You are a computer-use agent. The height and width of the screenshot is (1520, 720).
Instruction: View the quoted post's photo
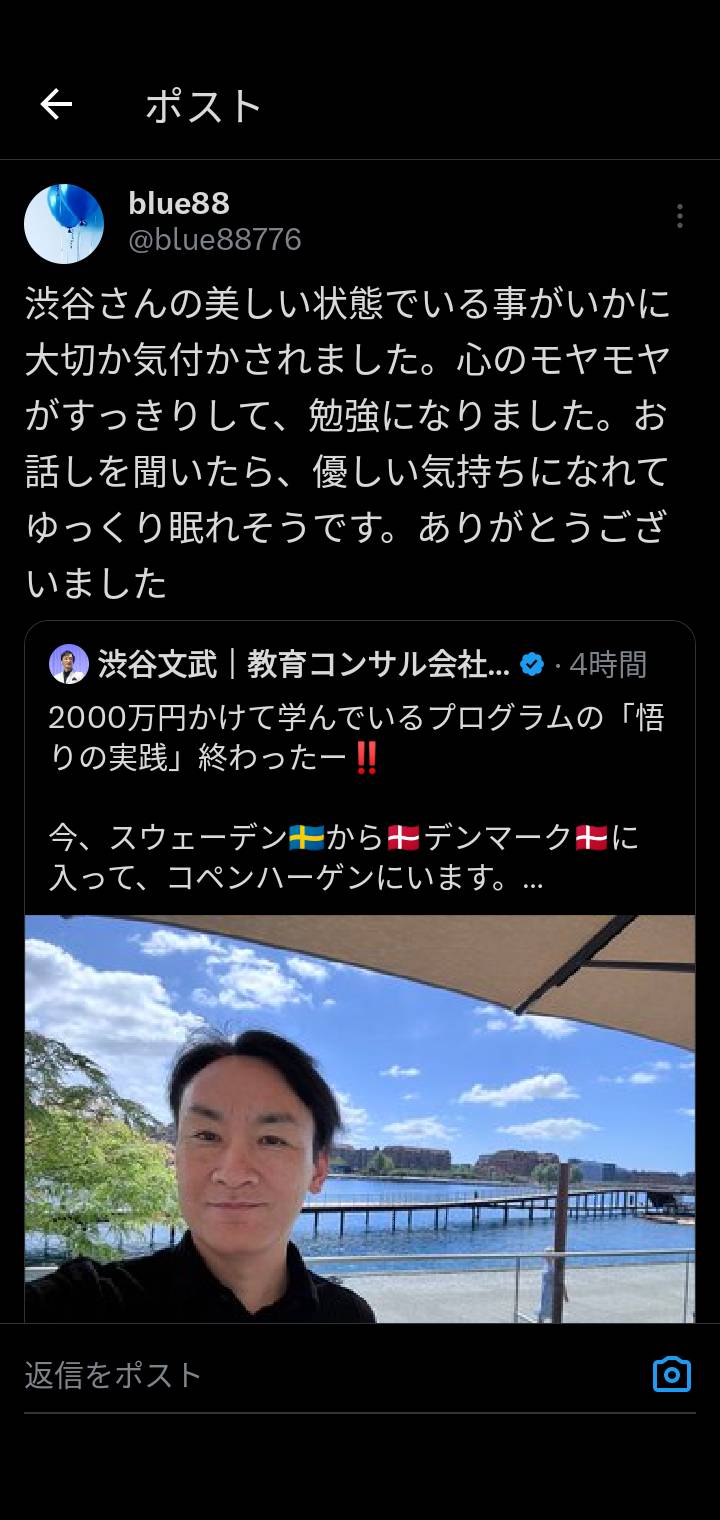pos(360,1118)
